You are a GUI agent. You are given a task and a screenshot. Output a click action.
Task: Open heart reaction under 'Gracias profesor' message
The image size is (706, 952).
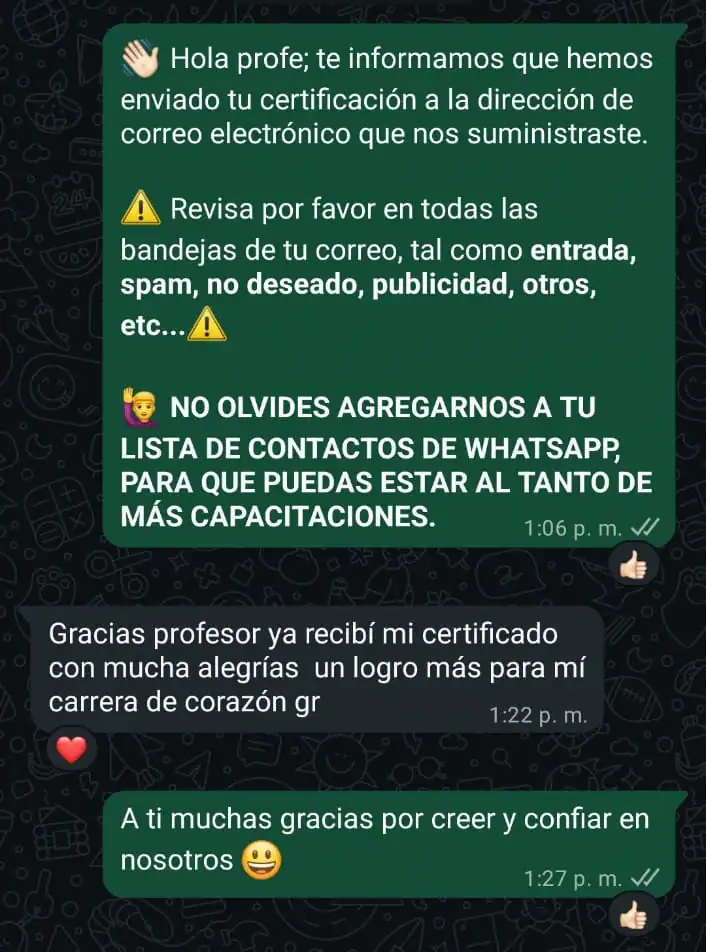tap(71, 749)
